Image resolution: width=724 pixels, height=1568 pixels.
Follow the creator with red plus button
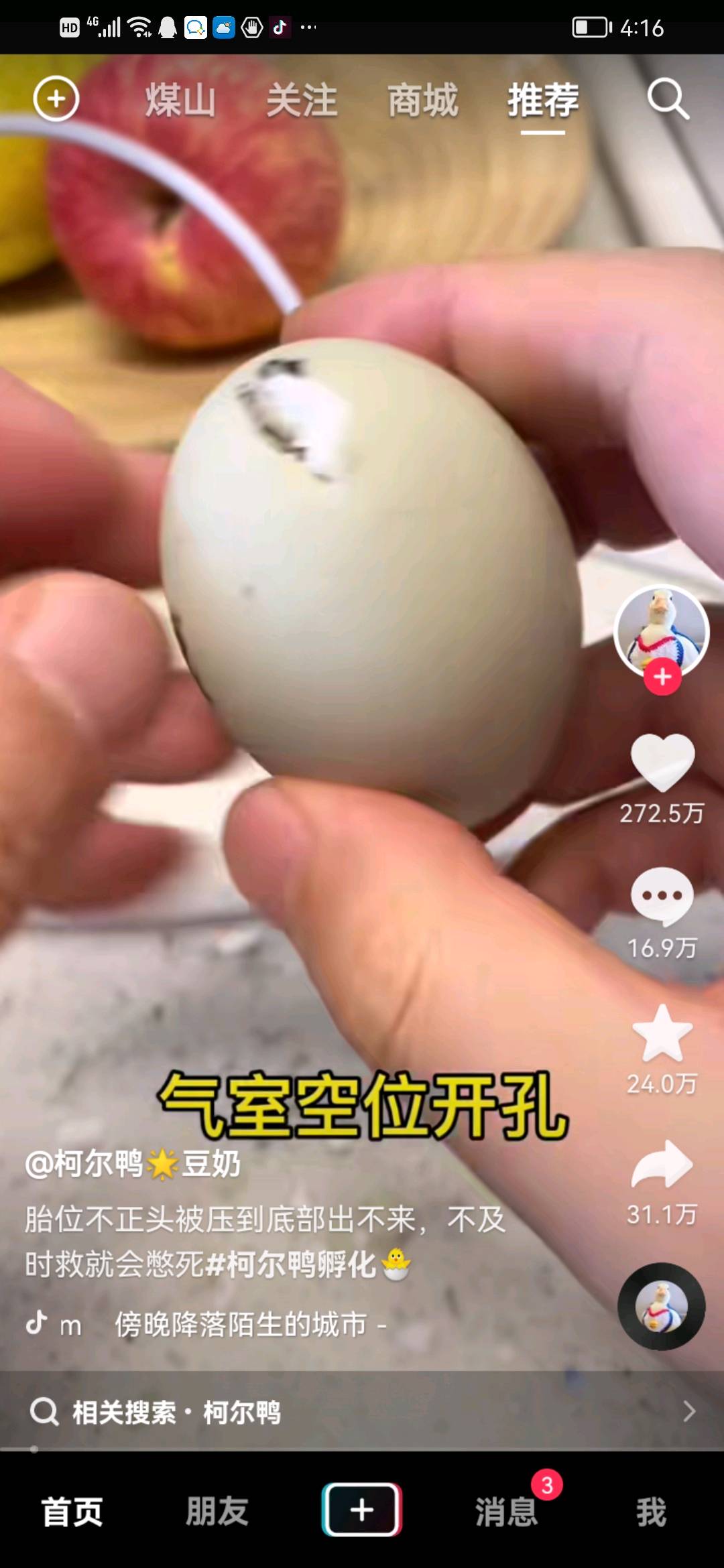tap(662, 677)
